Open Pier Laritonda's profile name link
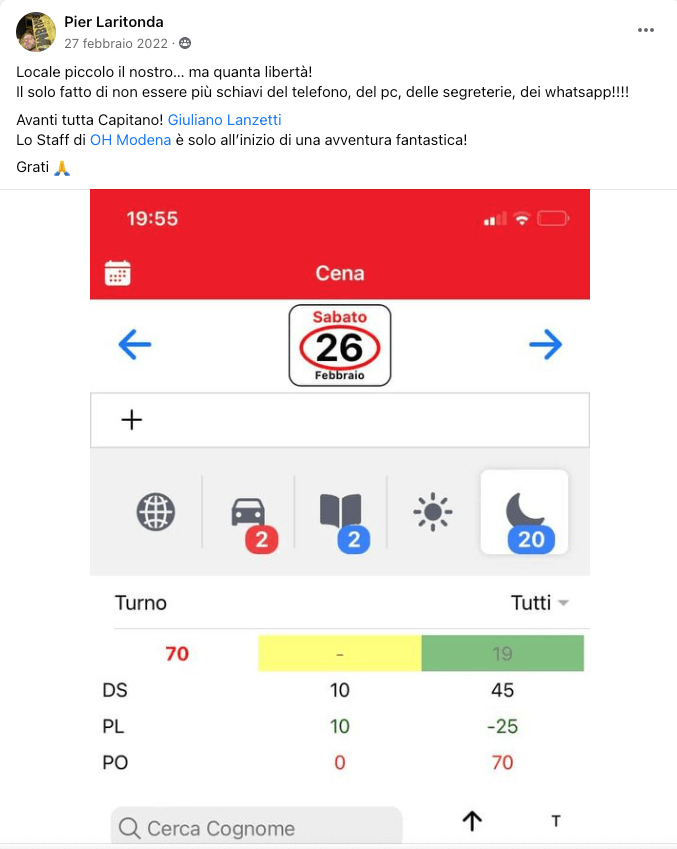 (x=113, y=22)
